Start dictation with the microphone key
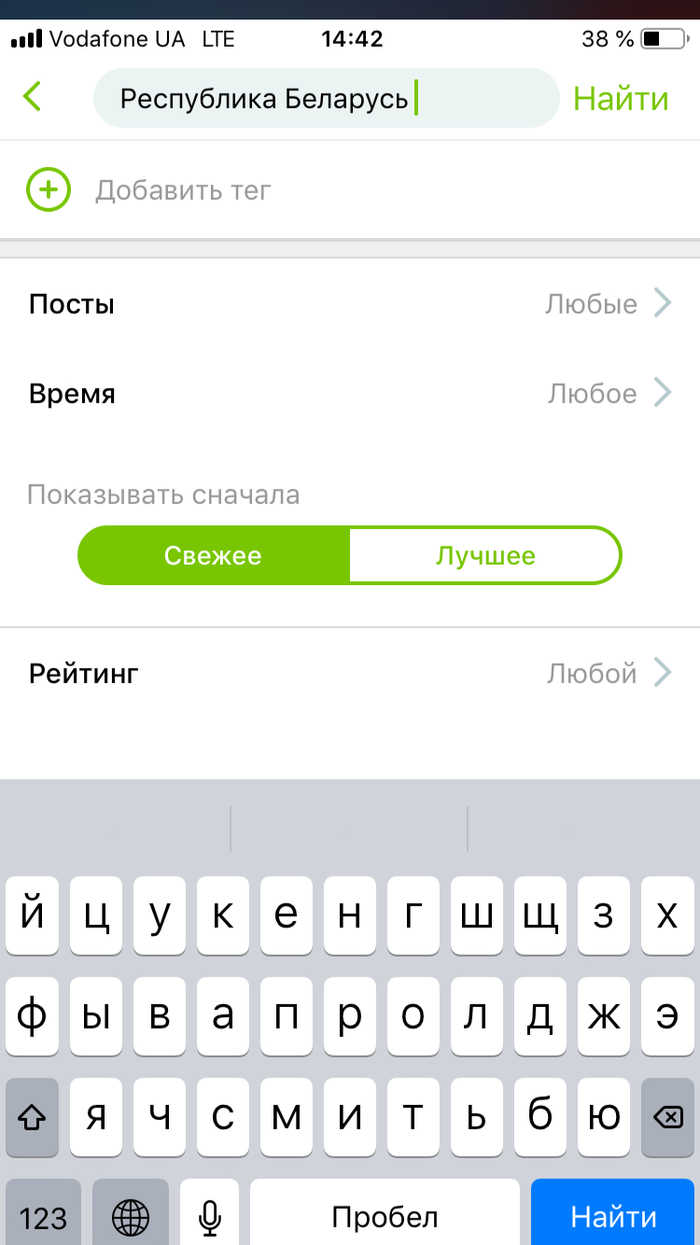The image size is (700, 1245). pyautogui.click(x=209, y=1215)
